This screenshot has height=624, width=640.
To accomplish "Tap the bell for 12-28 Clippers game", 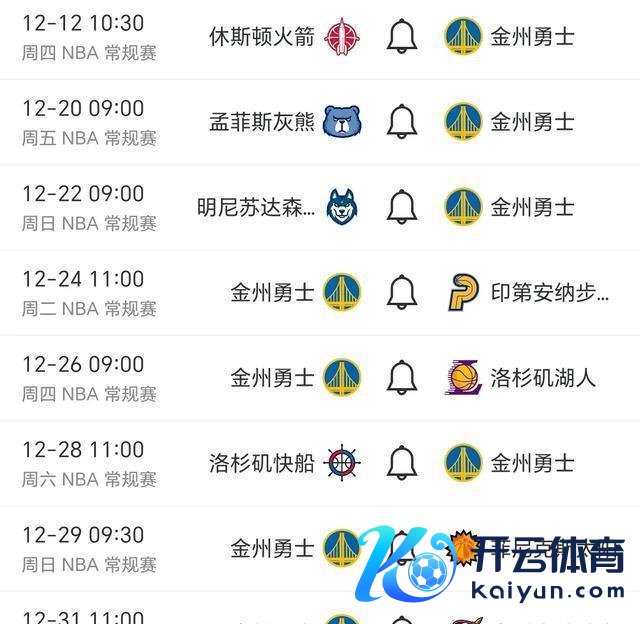I will (x=402, y=463).
